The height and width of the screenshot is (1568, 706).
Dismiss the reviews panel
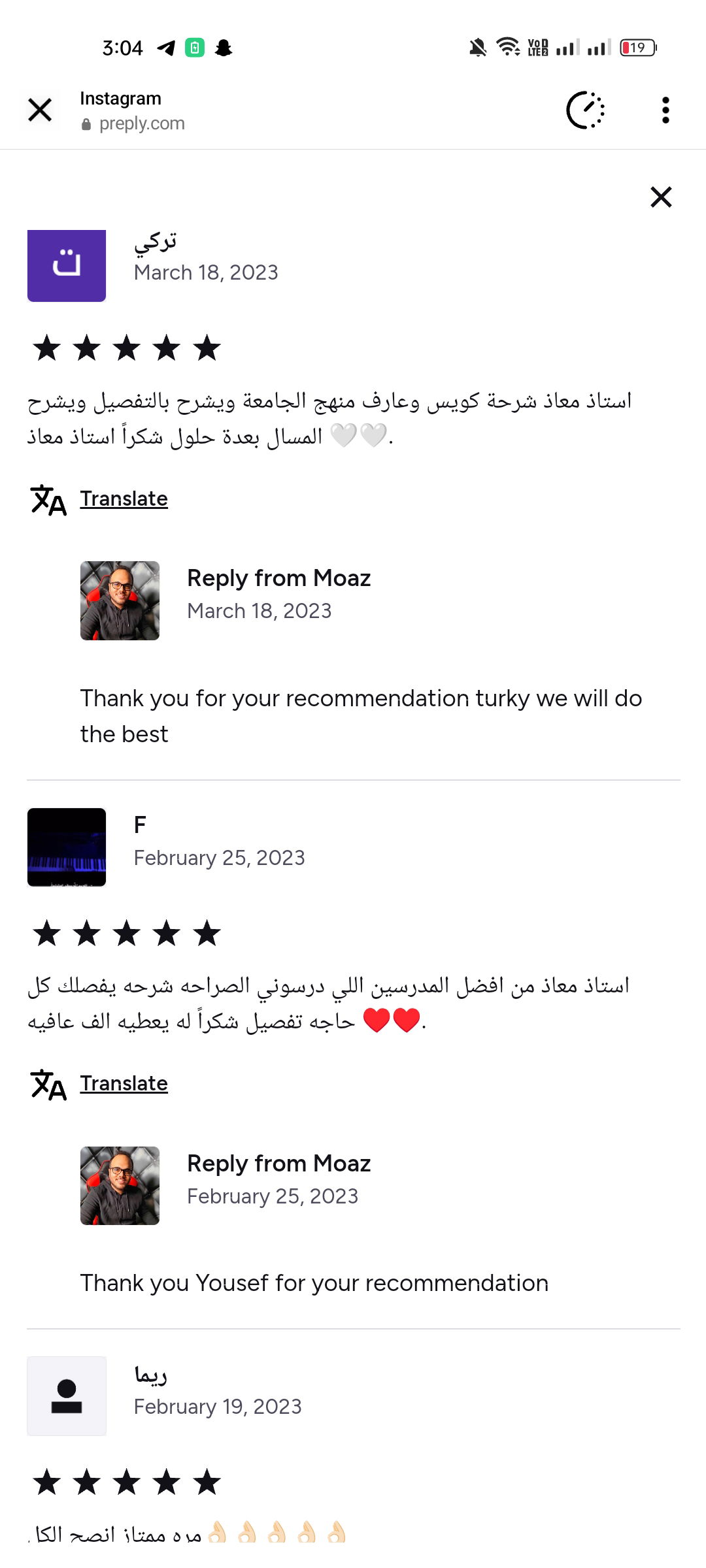pos(661,197)
